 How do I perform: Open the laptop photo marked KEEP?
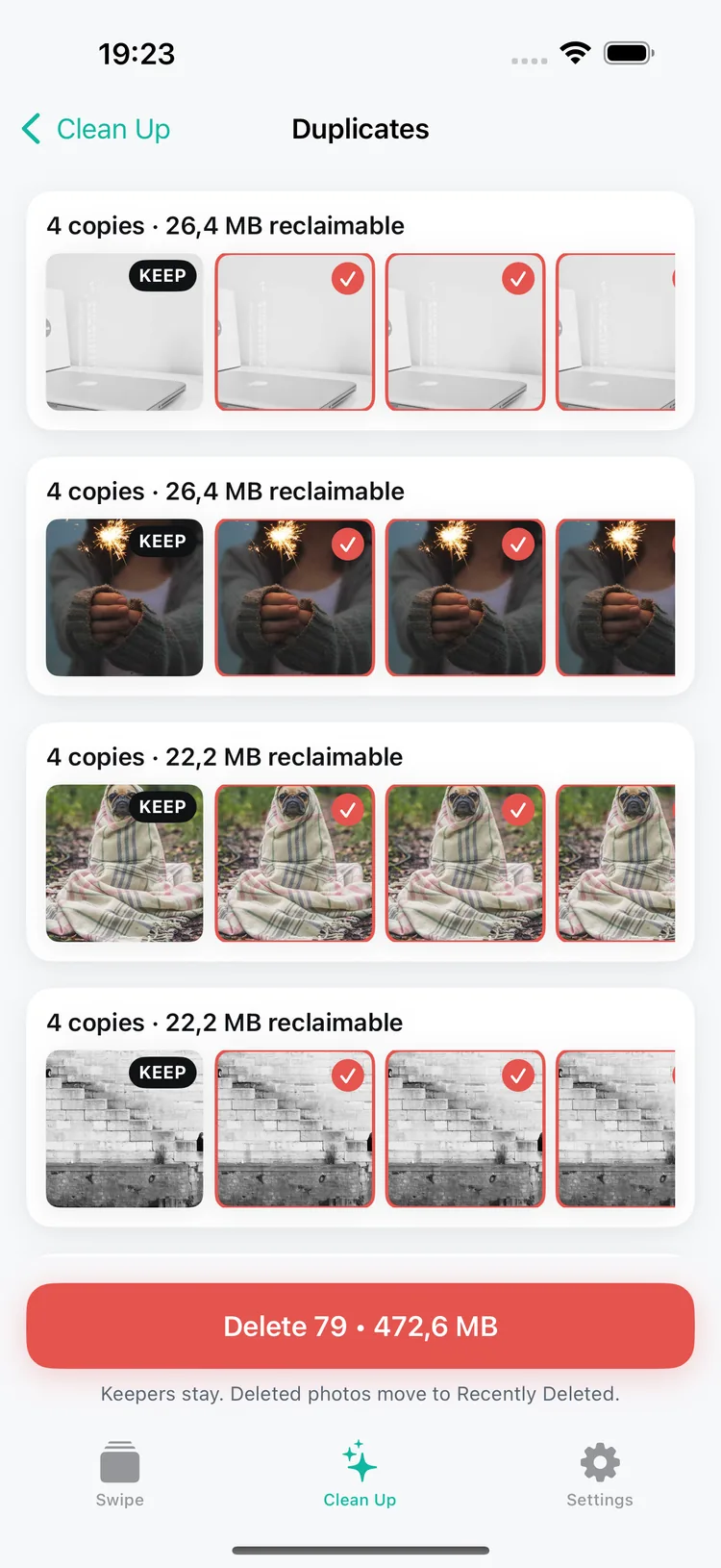pyautogui.click(x=125, y=332)
